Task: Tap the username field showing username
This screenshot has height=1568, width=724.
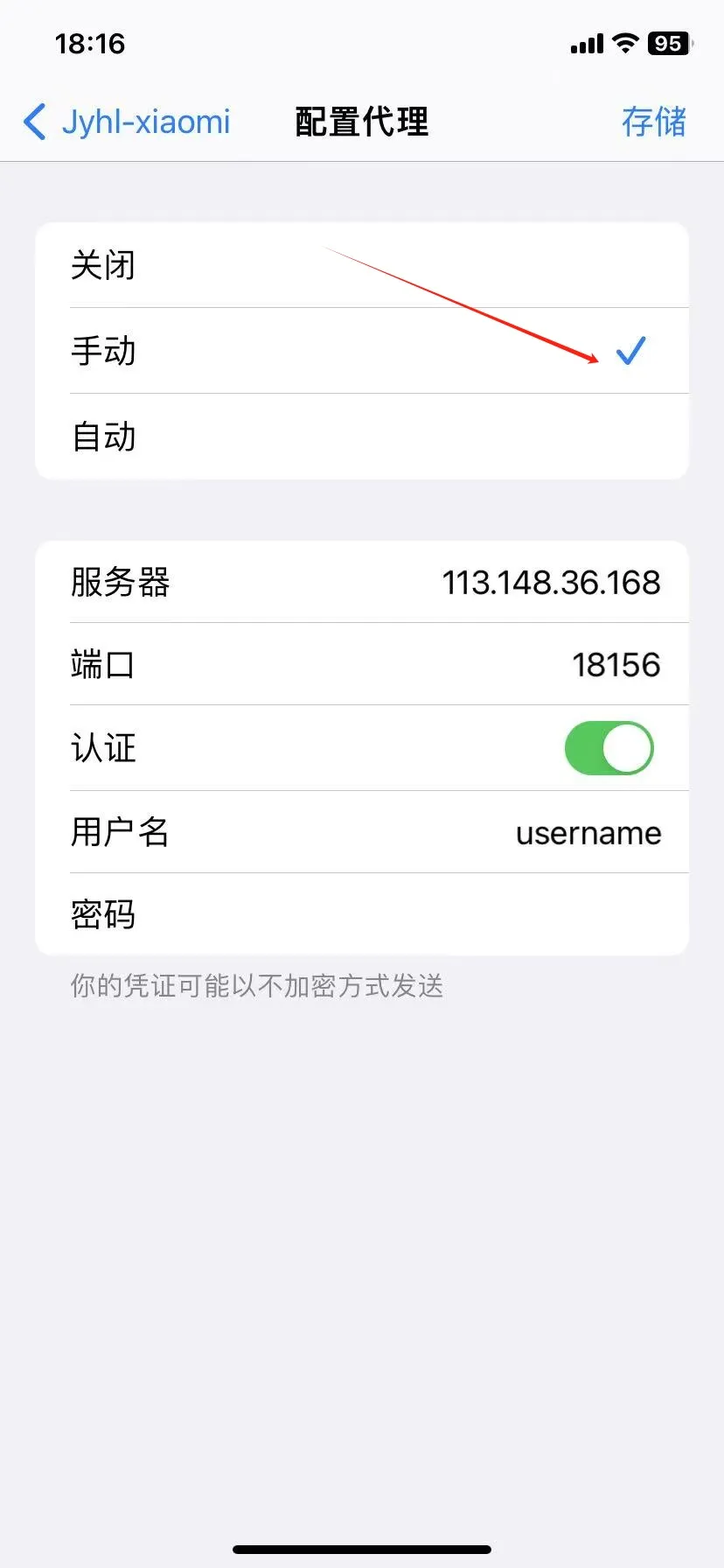Action: pos(588,833)
